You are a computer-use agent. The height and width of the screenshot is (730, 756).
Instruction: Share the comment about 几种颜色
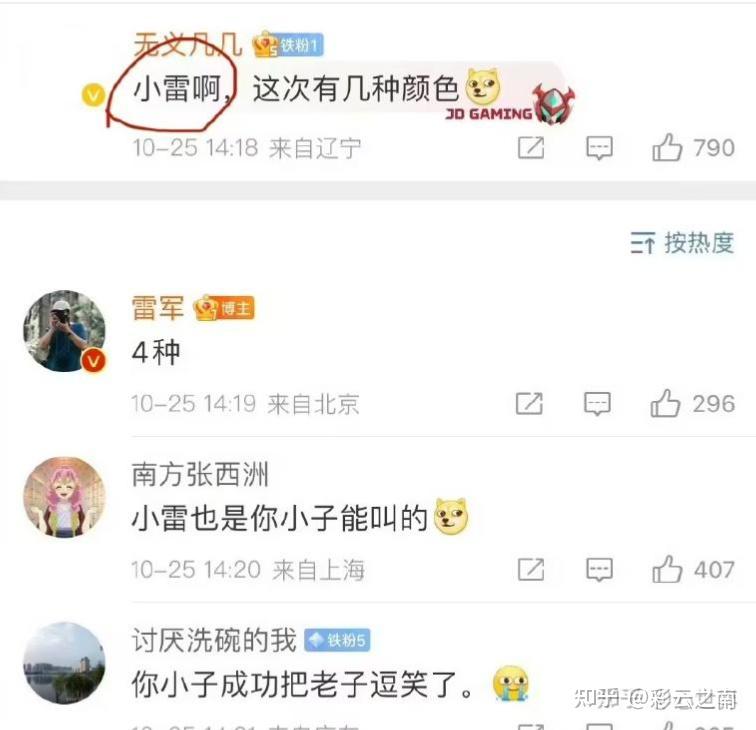tap(531, 148)
